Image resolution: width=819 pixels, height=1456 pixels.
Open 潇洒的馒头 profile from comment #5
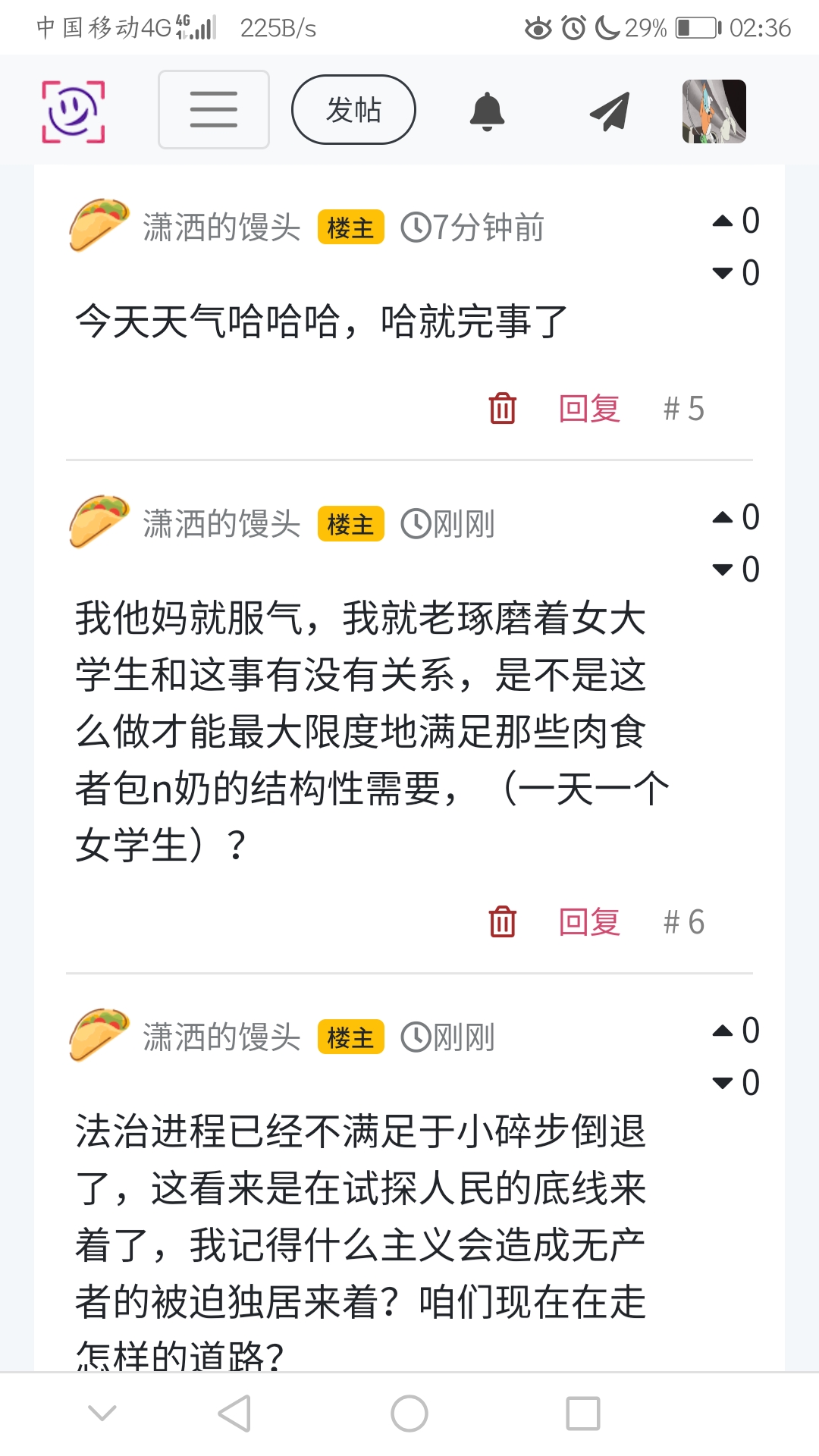pyautogui.click(x=221, y=227)
